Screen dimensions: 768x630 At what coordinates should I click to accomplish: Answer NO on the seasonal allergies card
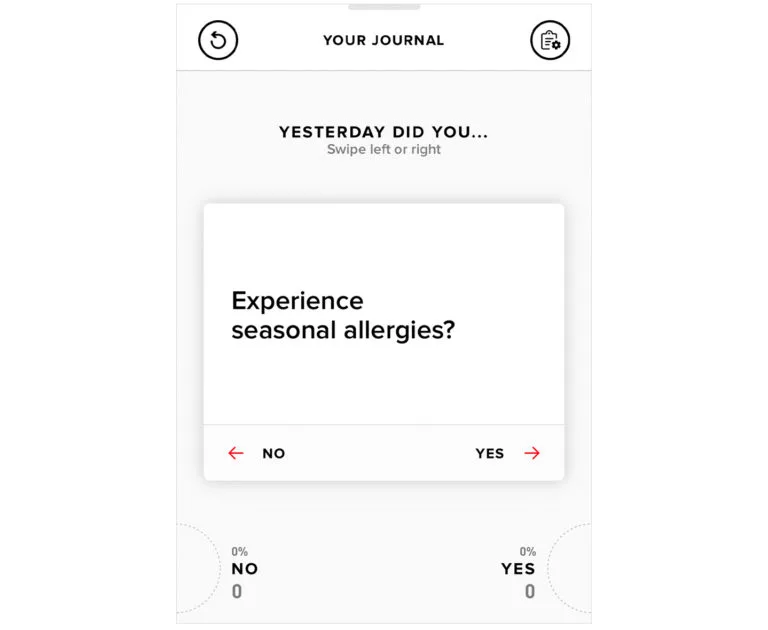(x=256, y=453)
